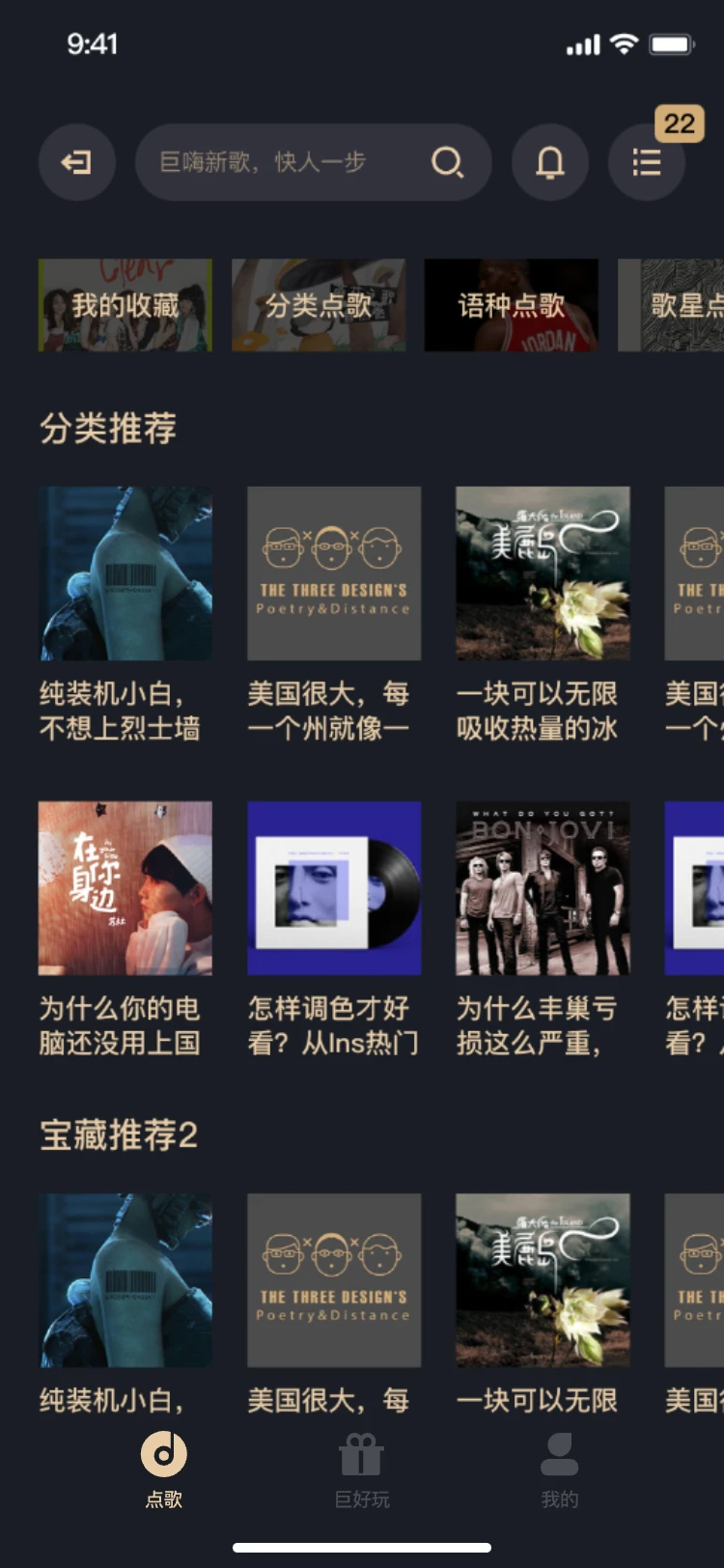Tap the 22 badge on the queue
Screen dimensions: 724x1568
tap(681, 124)
